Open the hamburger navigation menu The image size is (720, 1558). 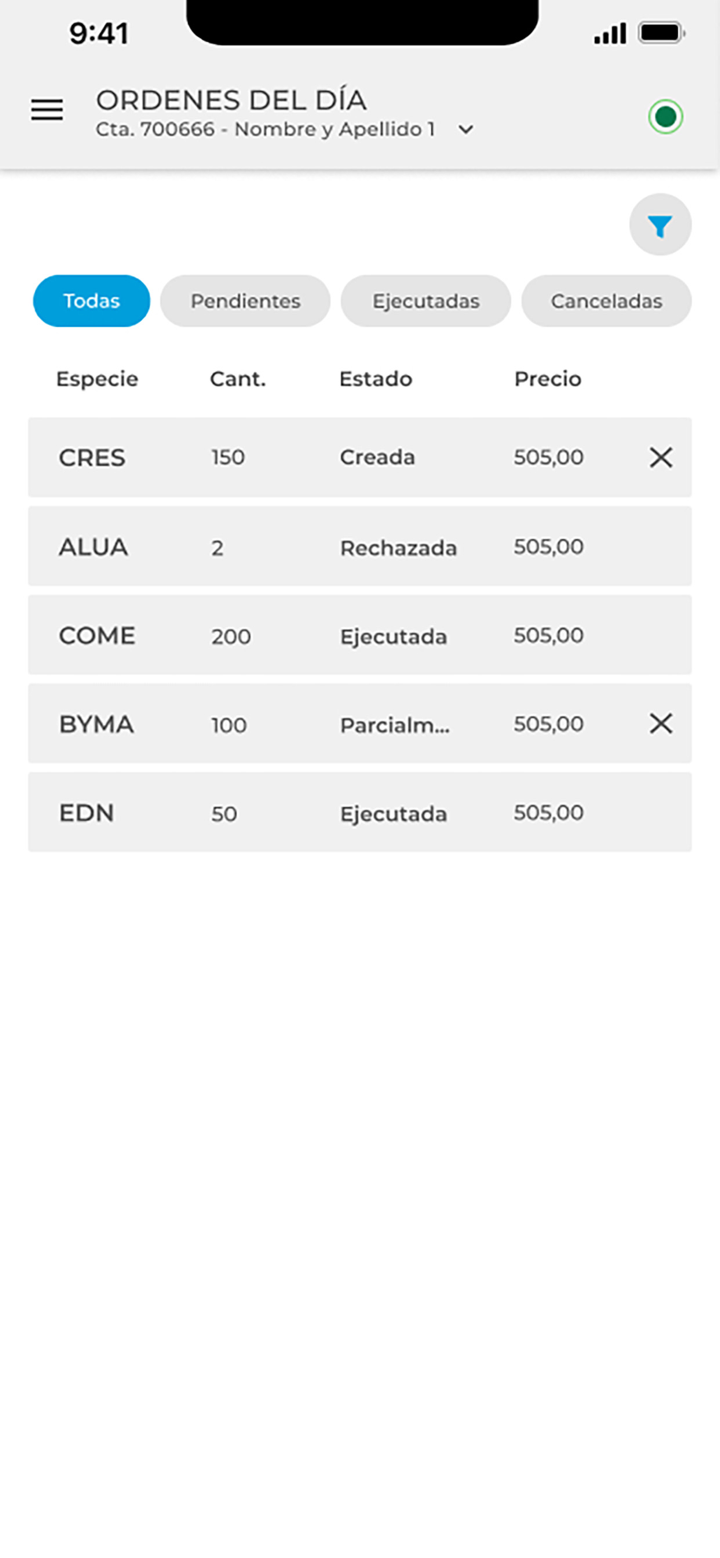tap(46, 110)
